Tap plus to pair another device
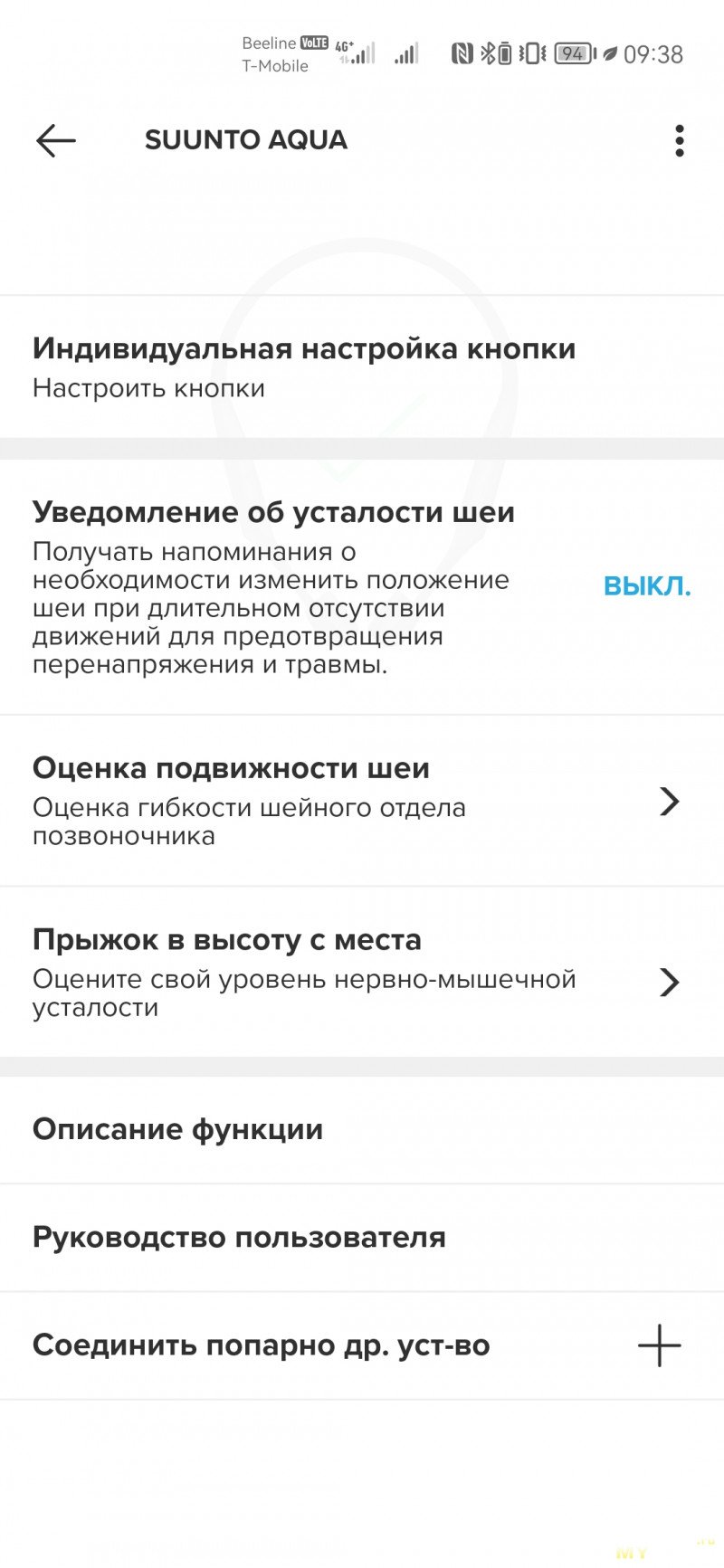This screenshot has width=724, height=1568. pos(660,1345)
